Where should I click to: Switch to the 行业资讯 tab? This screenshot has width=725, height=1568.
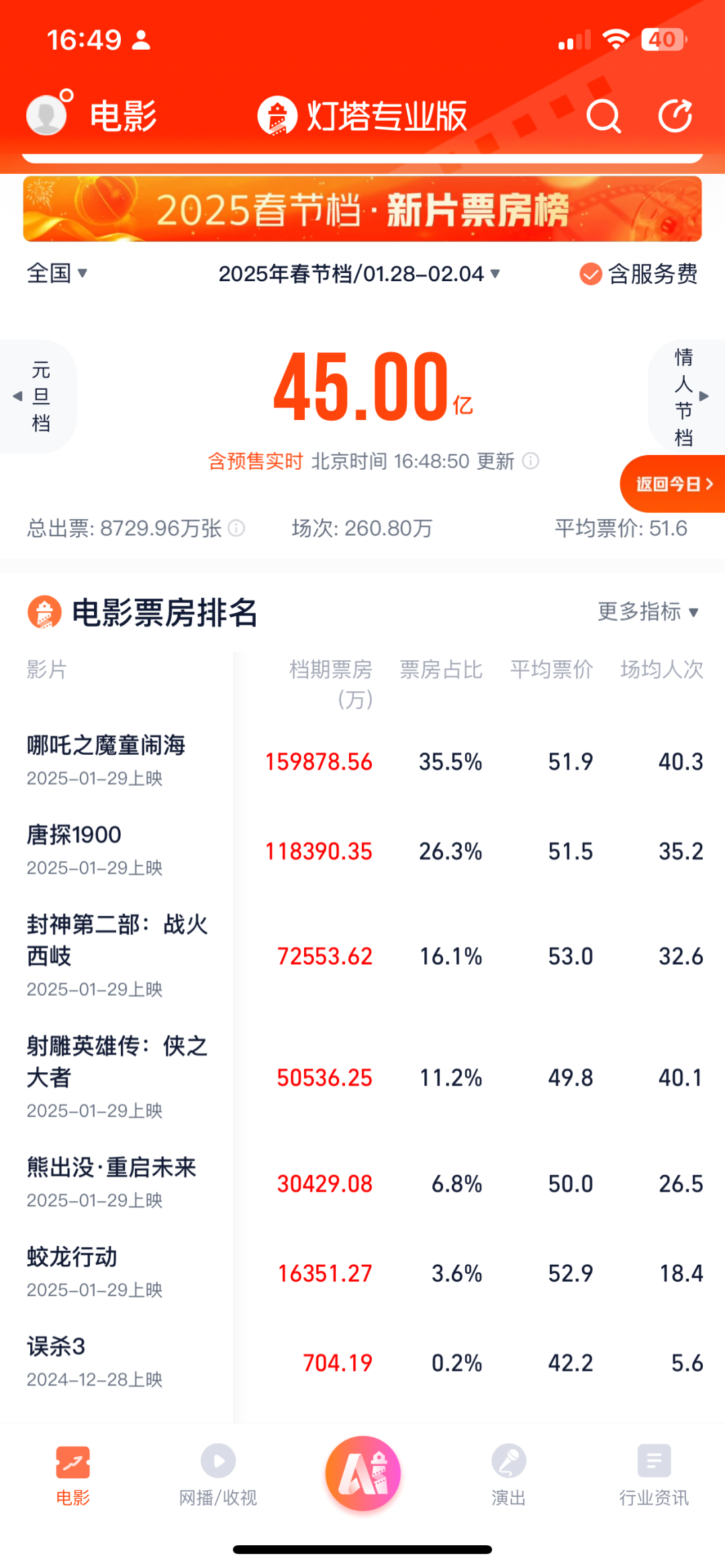point(654,1475)
